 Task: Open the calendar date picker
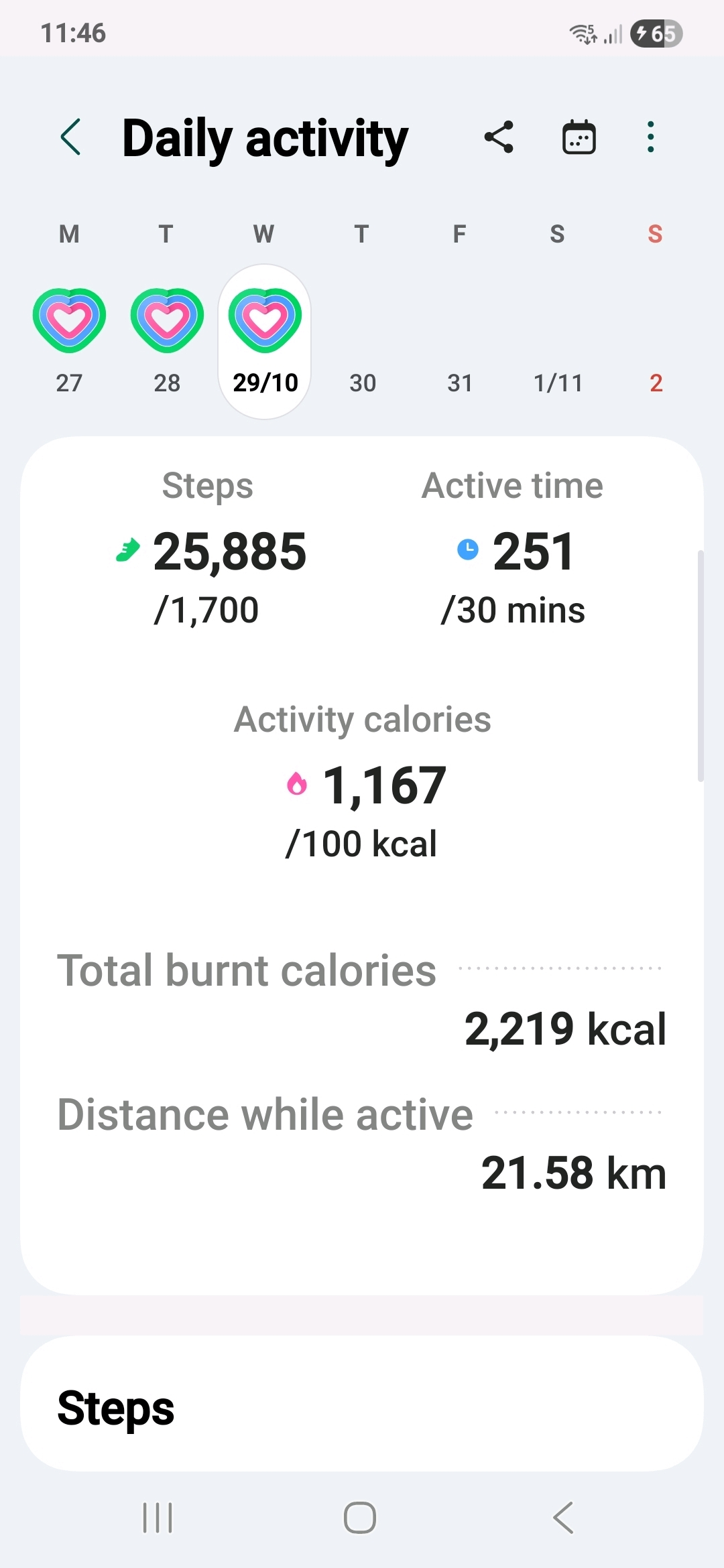(579, 137)
